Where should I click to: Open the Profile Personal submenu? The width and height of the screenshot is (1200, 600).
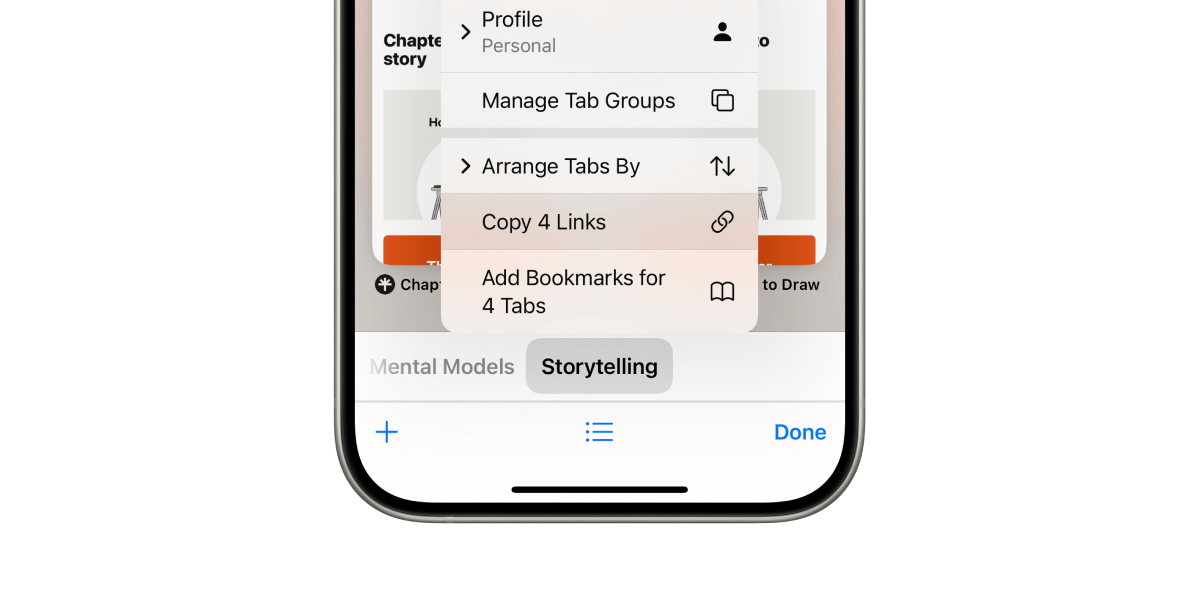pyautogui.click(x=598, y=33)
